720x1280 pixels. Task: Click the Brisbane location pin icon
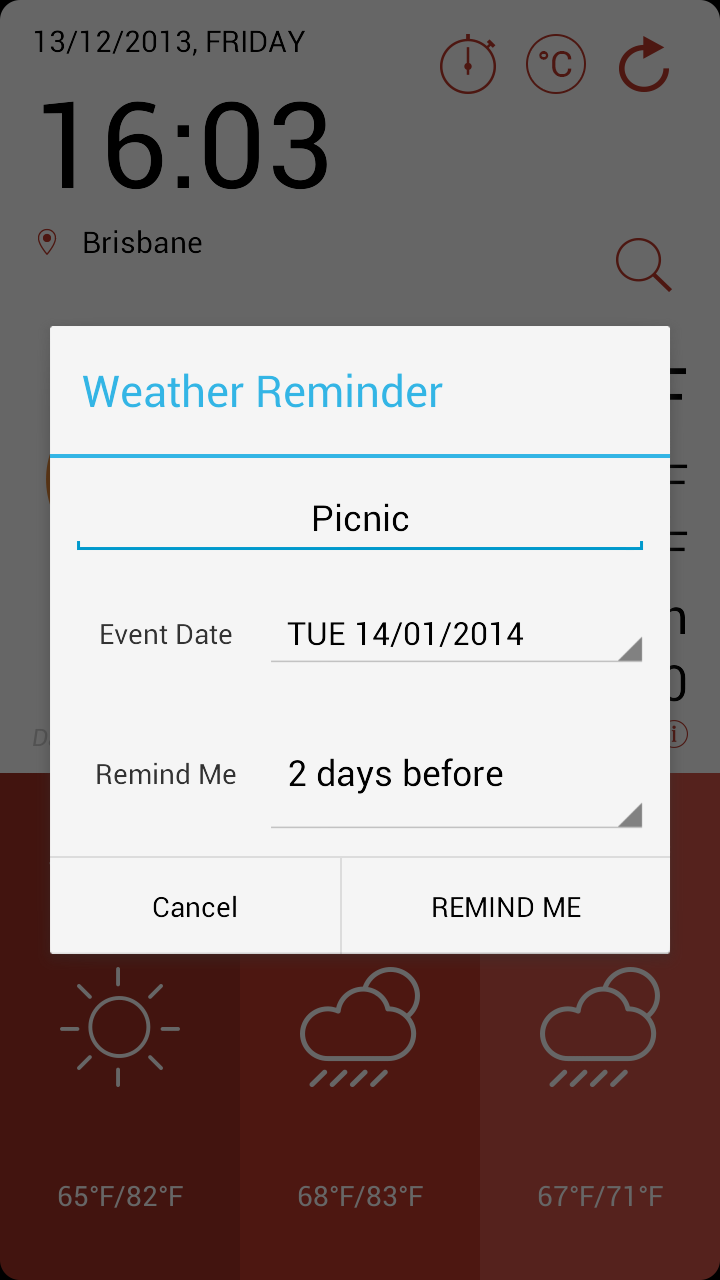46,242
